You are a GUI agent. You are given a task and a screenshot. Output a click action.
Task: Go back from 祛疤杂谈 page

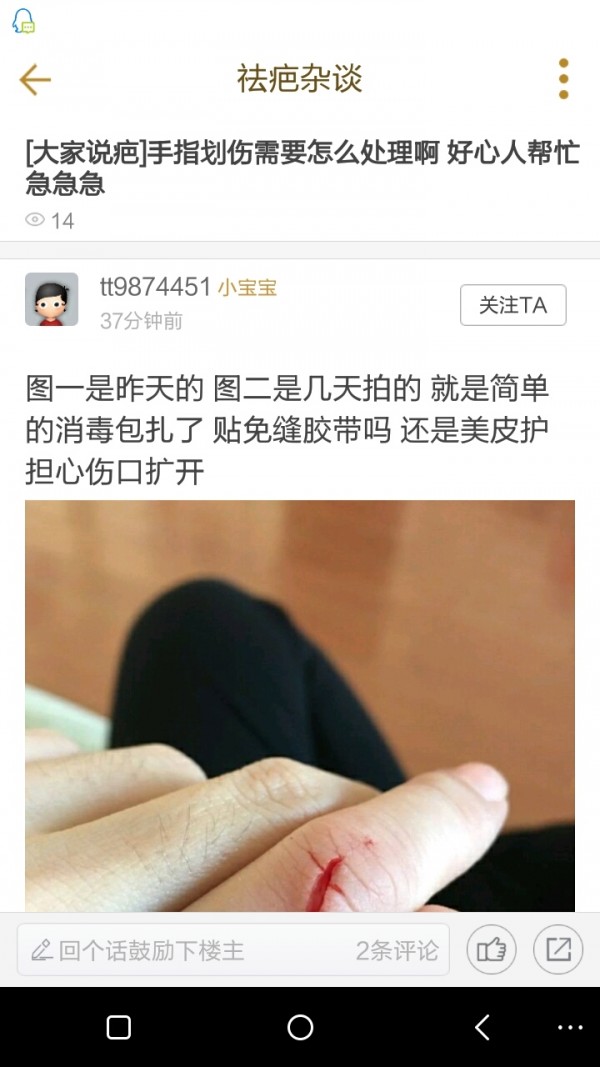coord(35,79)
